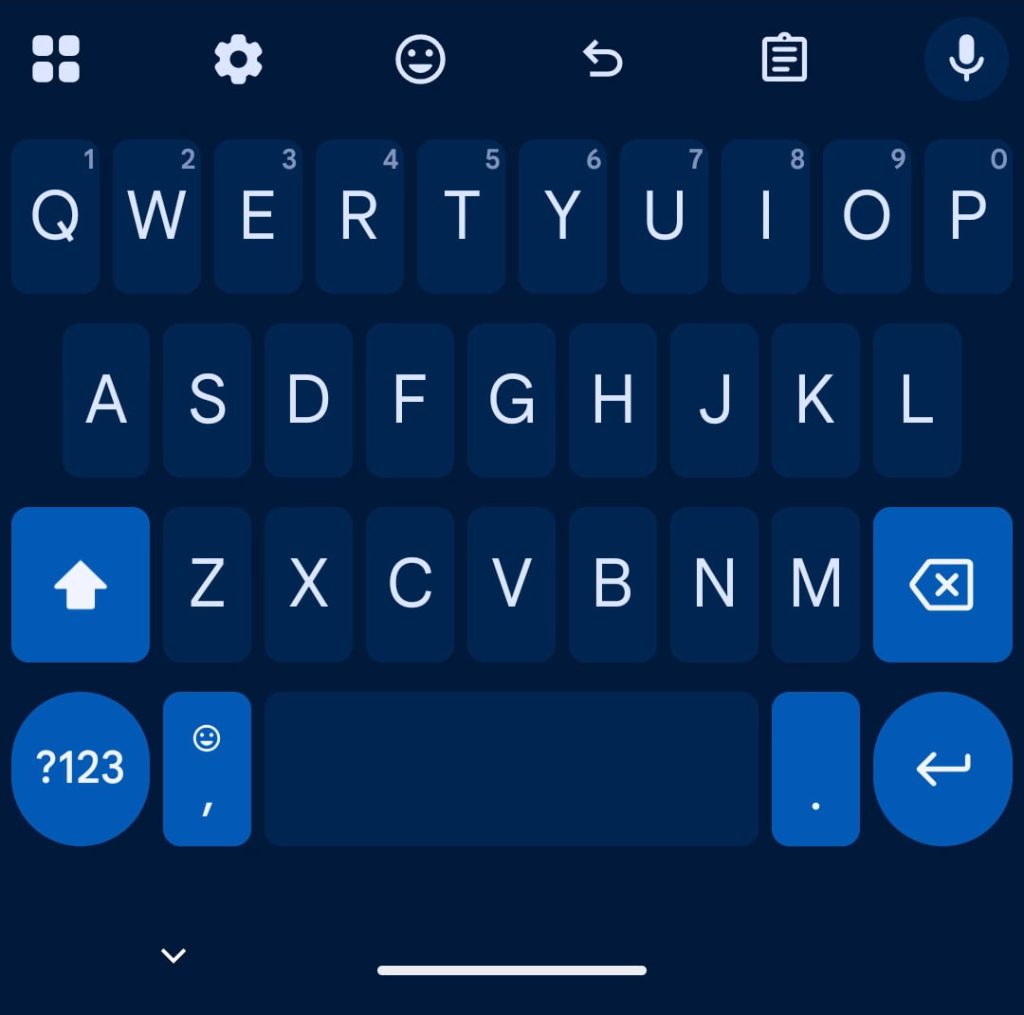Type the letter G
This screenshot has height=1015, width=1024.
point(511,400)
